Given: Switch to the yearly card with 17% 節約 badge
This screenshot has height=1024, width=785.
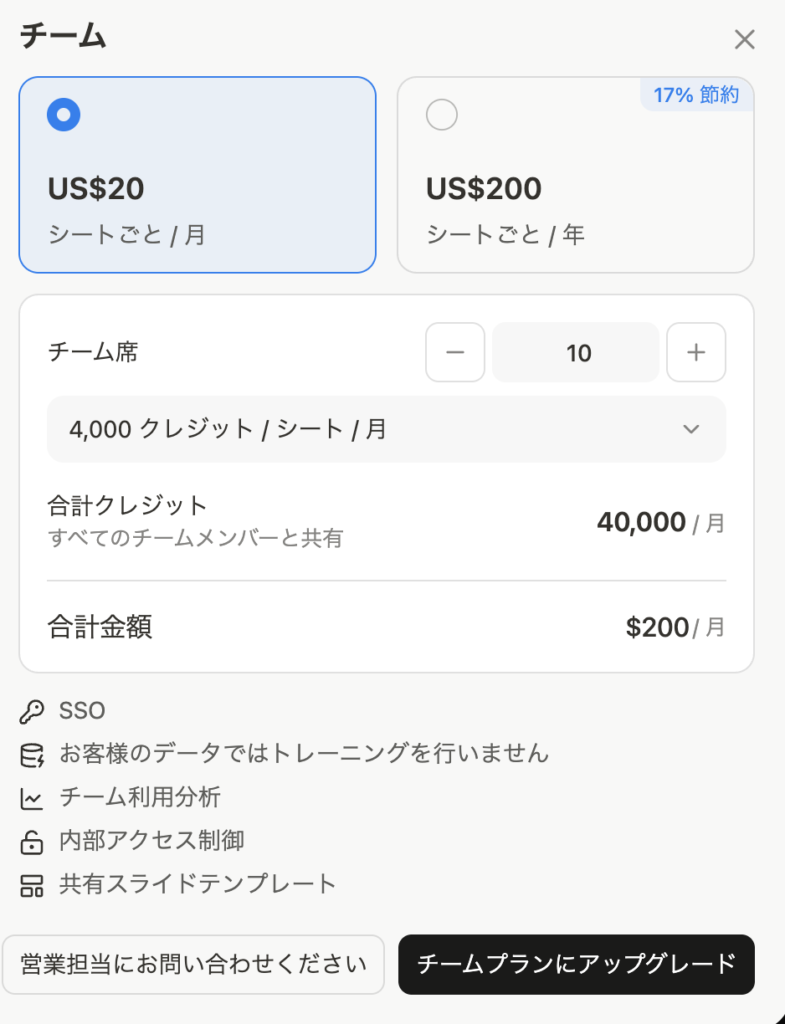Looking at the screenshot, I should [x=575, y=175].
